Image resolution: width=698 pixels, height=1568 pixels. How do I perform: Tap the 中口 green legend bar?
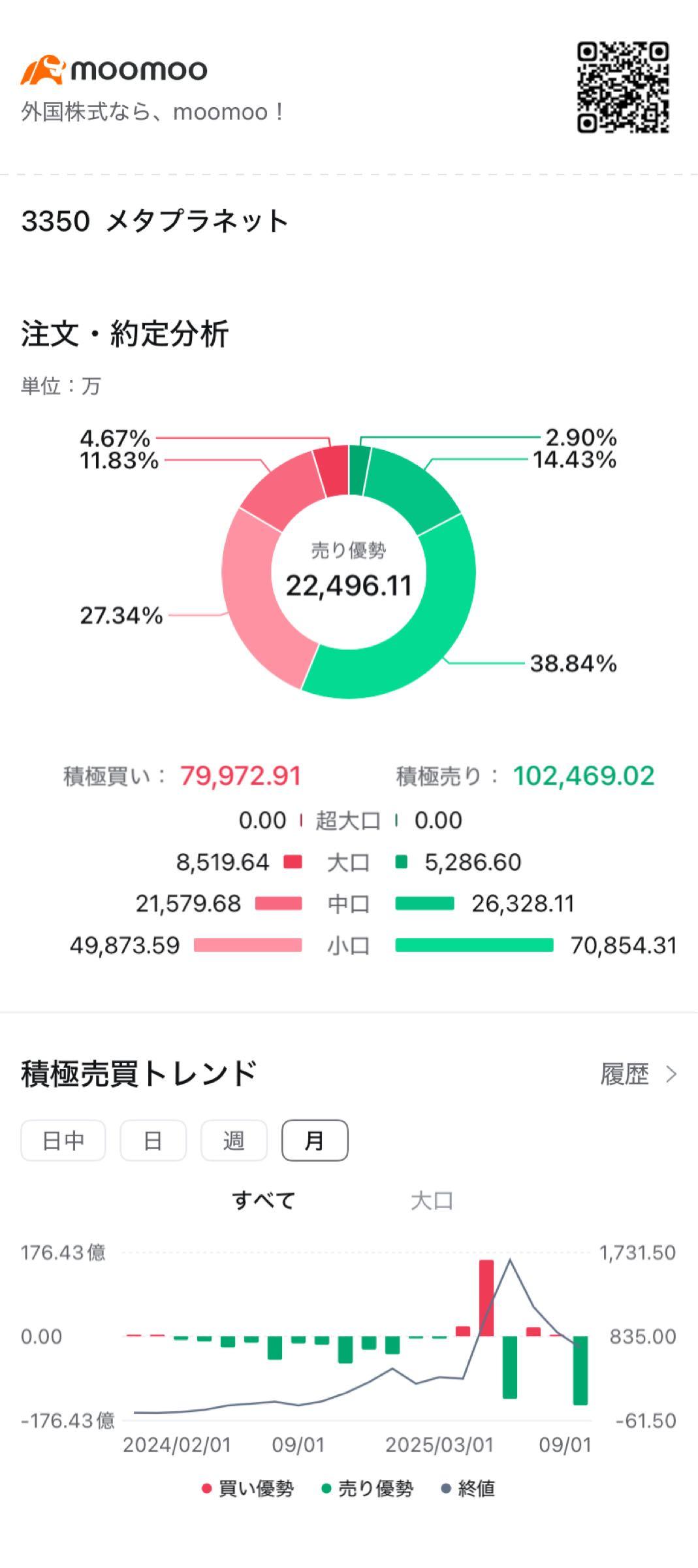pos(424,904)
